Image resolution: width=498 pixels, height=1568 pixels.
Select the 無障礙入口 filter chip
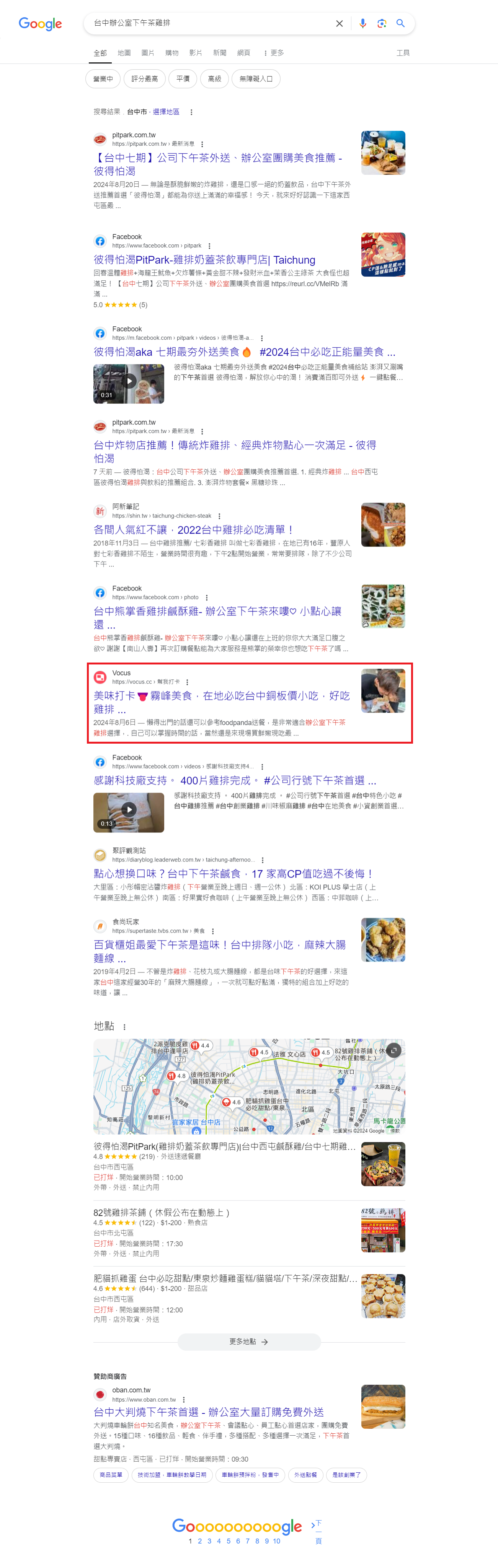tap(256, 78)
